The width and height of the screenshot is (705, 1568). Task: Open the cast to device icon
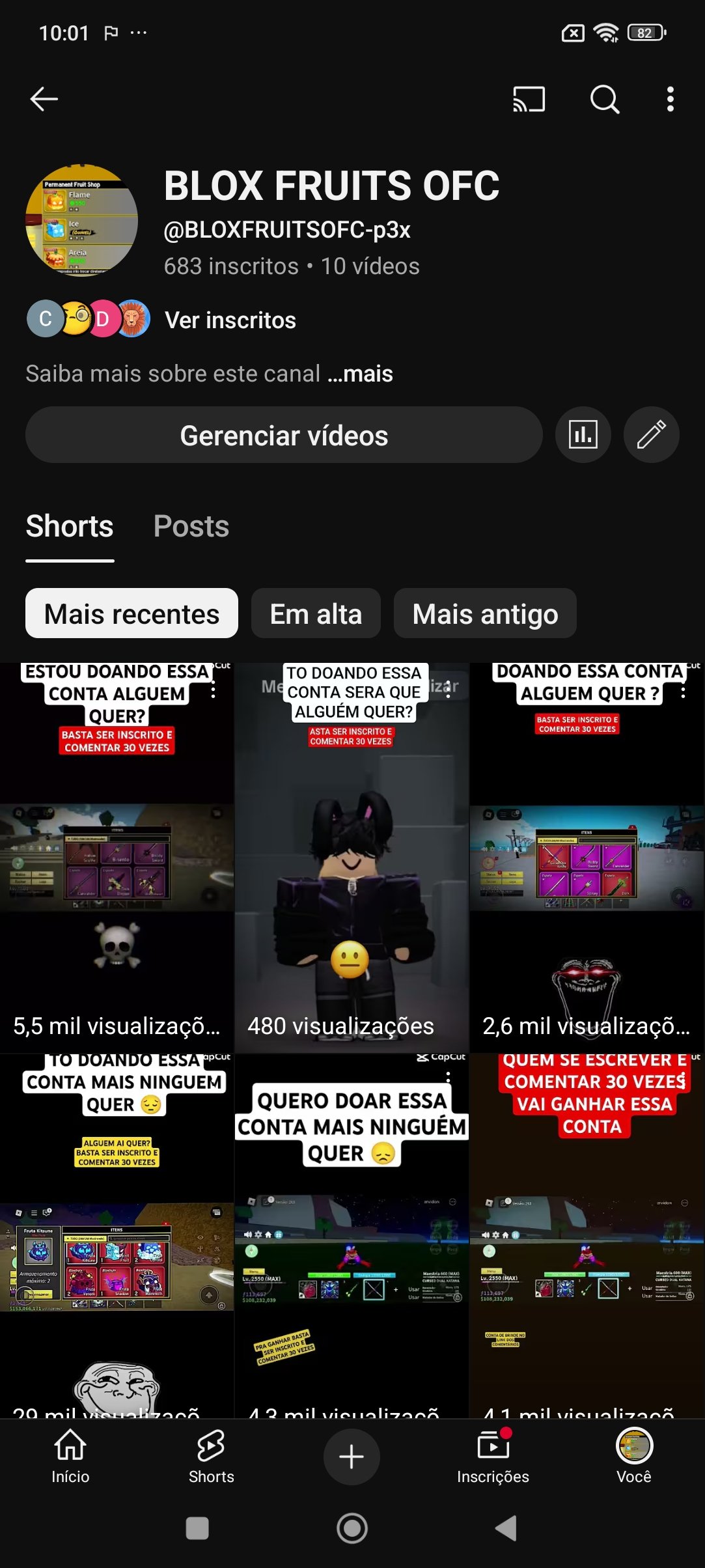(x=529, y=99)
